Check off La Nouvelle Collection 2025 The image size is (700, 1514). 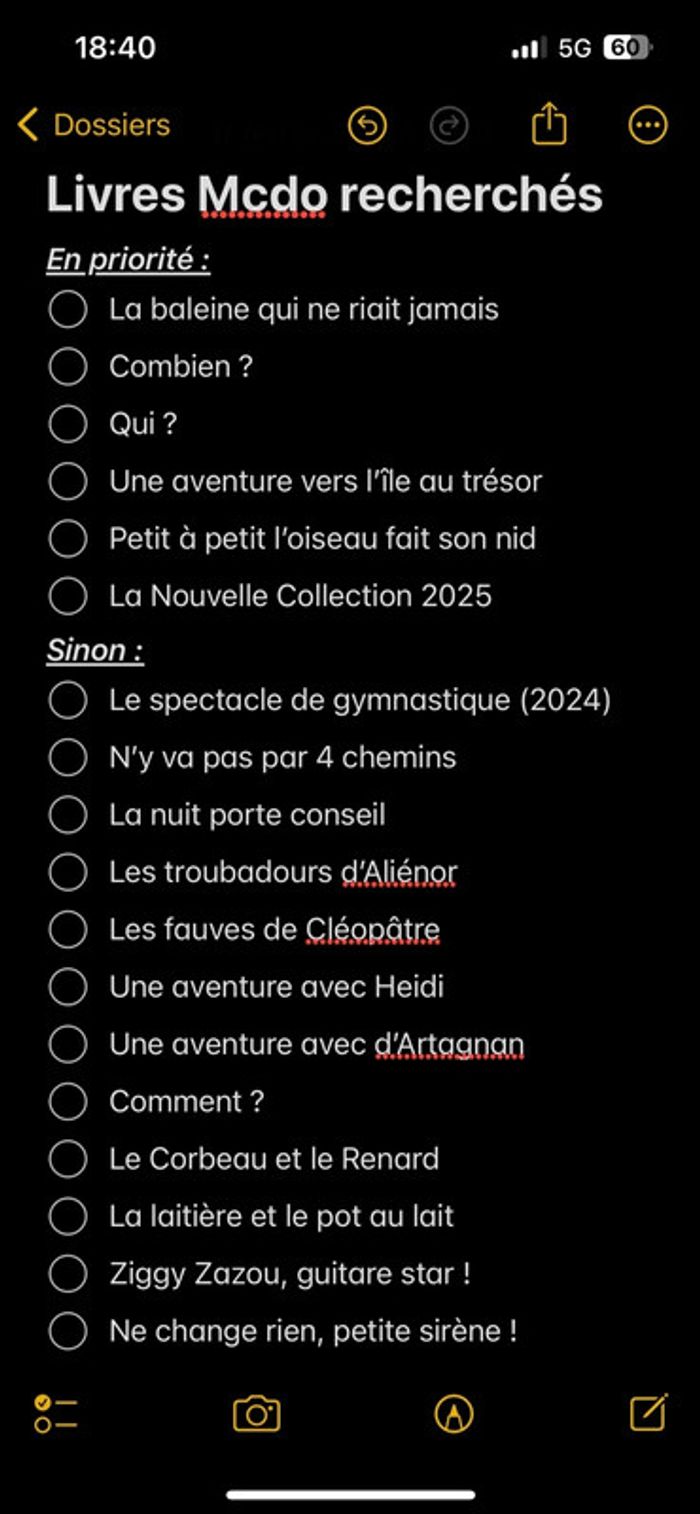[x=68, y=596]
